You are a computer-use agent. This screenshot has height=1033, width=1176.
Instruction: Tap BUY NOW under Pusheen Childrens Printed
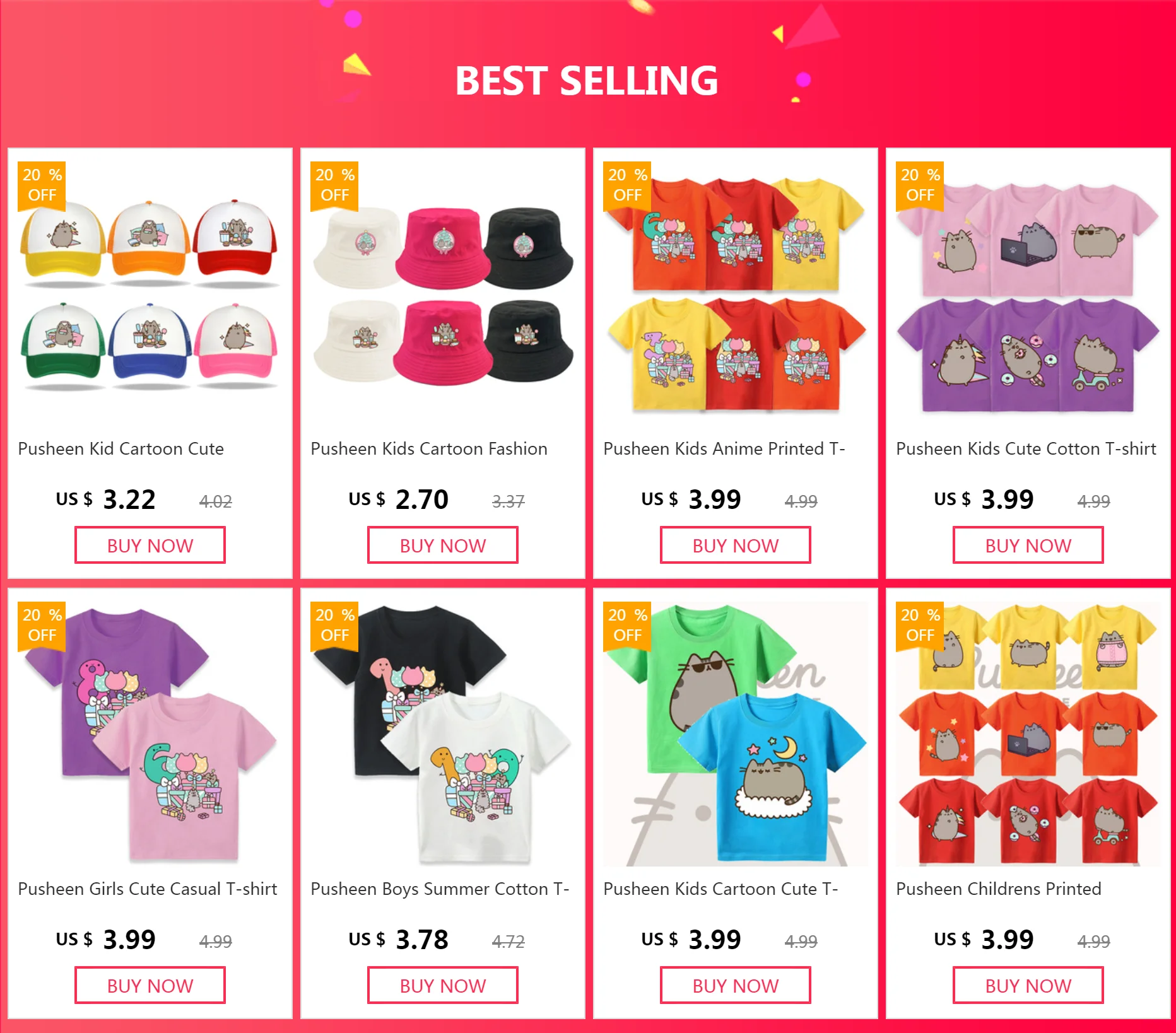point(1028,986)
